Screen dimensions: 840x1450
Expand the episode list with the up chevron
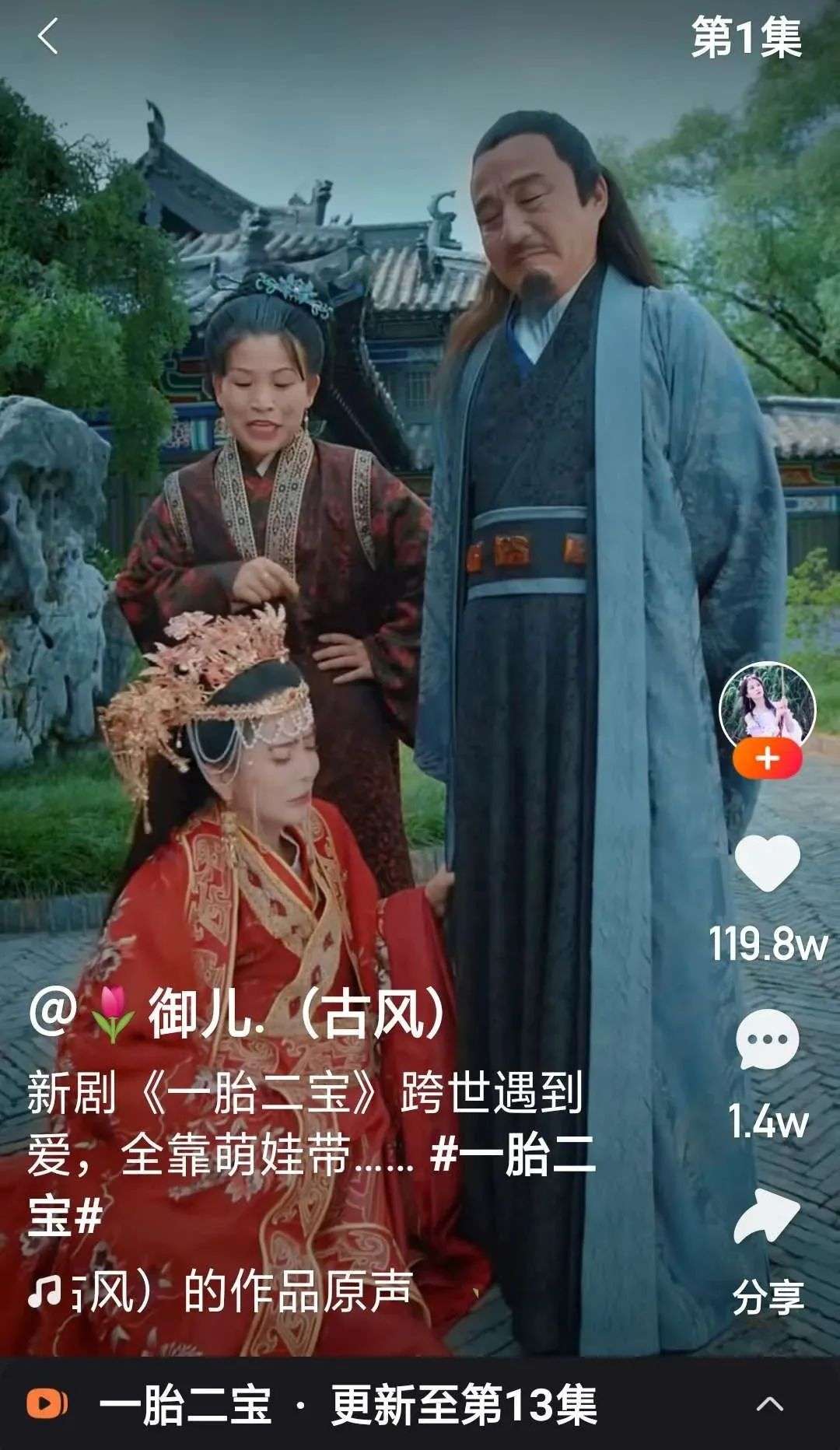(x=770, y=1404)
